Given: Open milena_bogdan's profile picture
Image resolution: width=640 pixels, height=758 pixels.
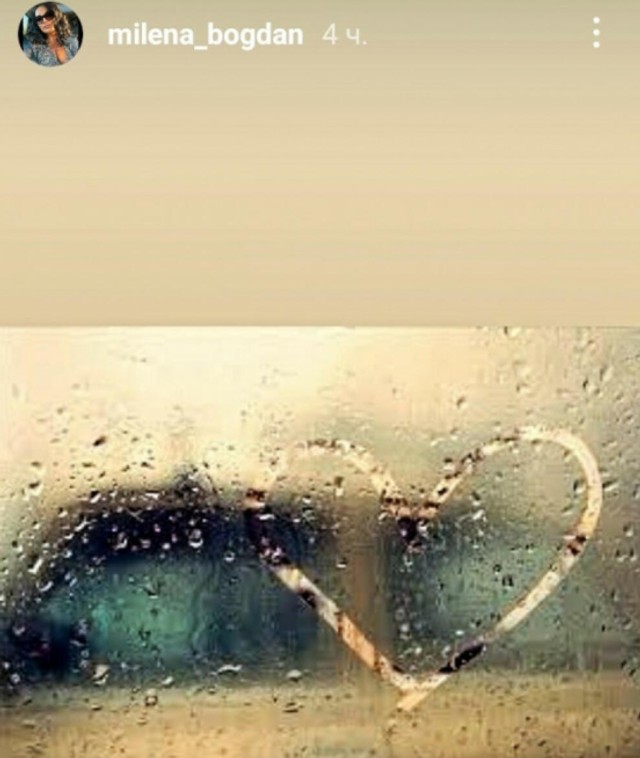Looking at the screenshot, I should tap(50, 33).
